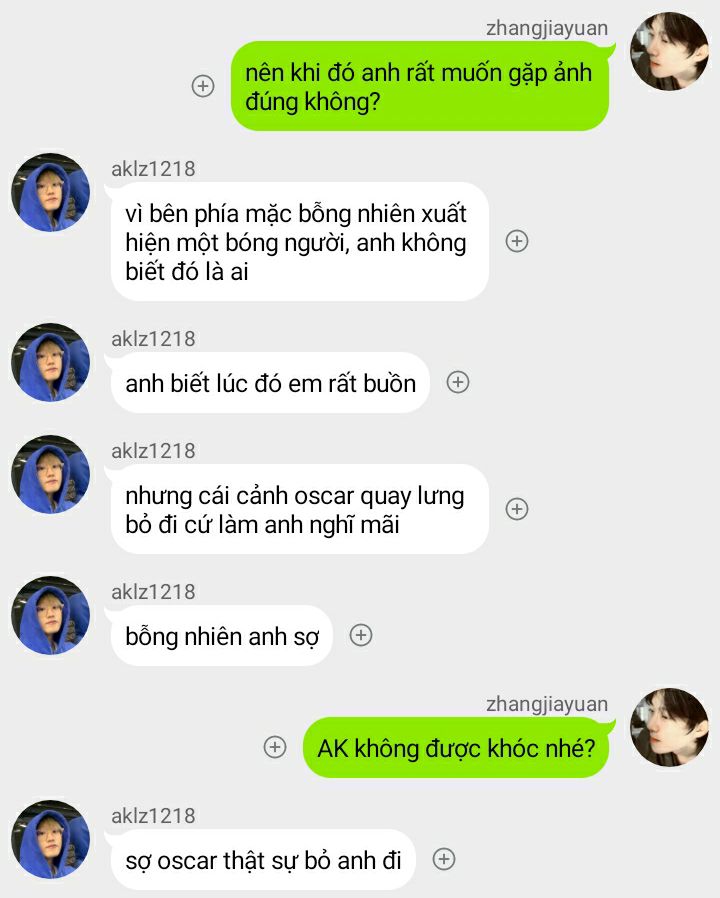Open aklz1218's avatar next to "bỗng nhiên anh sợ"

click(x=50, y=615)
